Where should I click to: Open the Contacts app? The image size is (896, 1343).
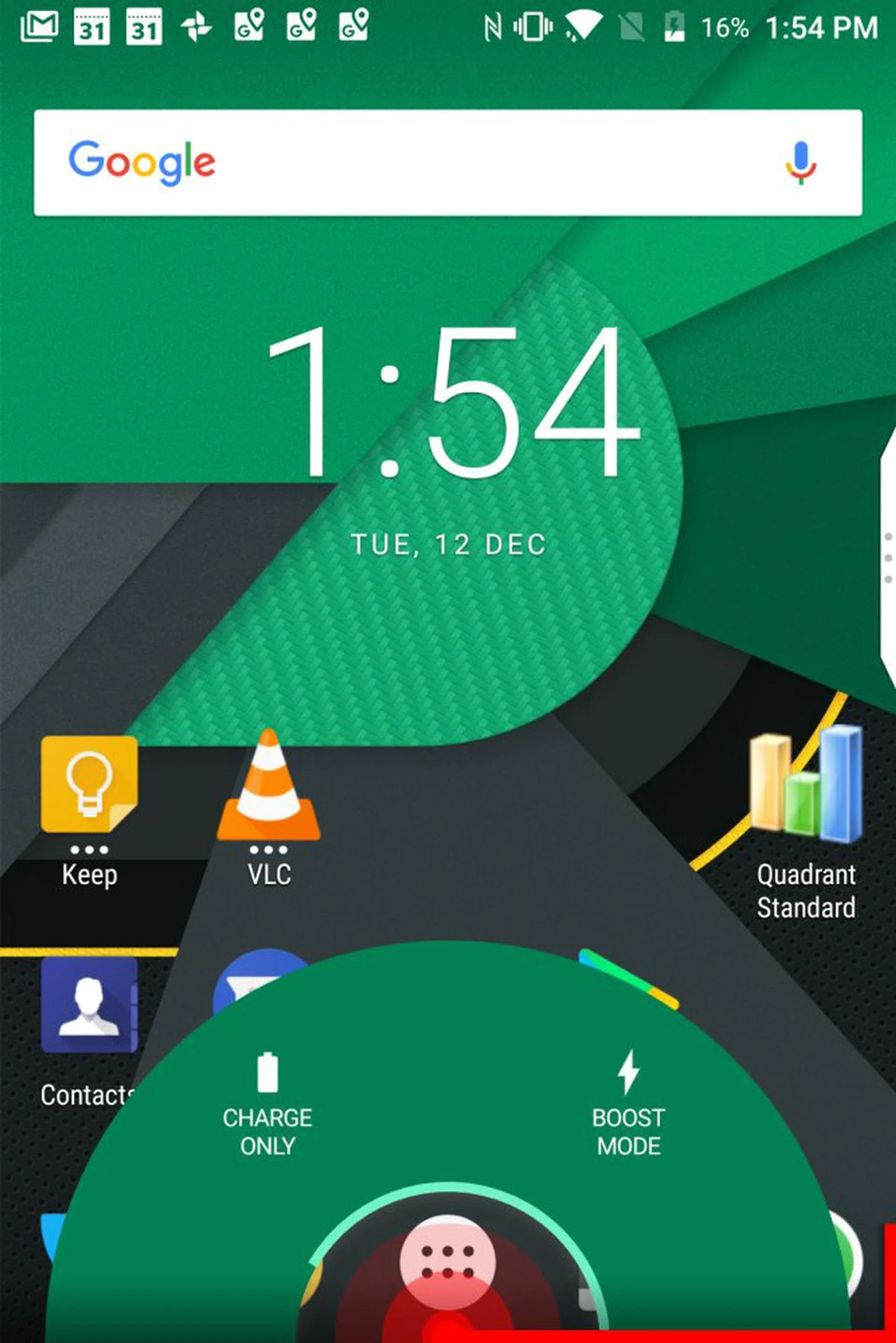tap(89, 1007)
